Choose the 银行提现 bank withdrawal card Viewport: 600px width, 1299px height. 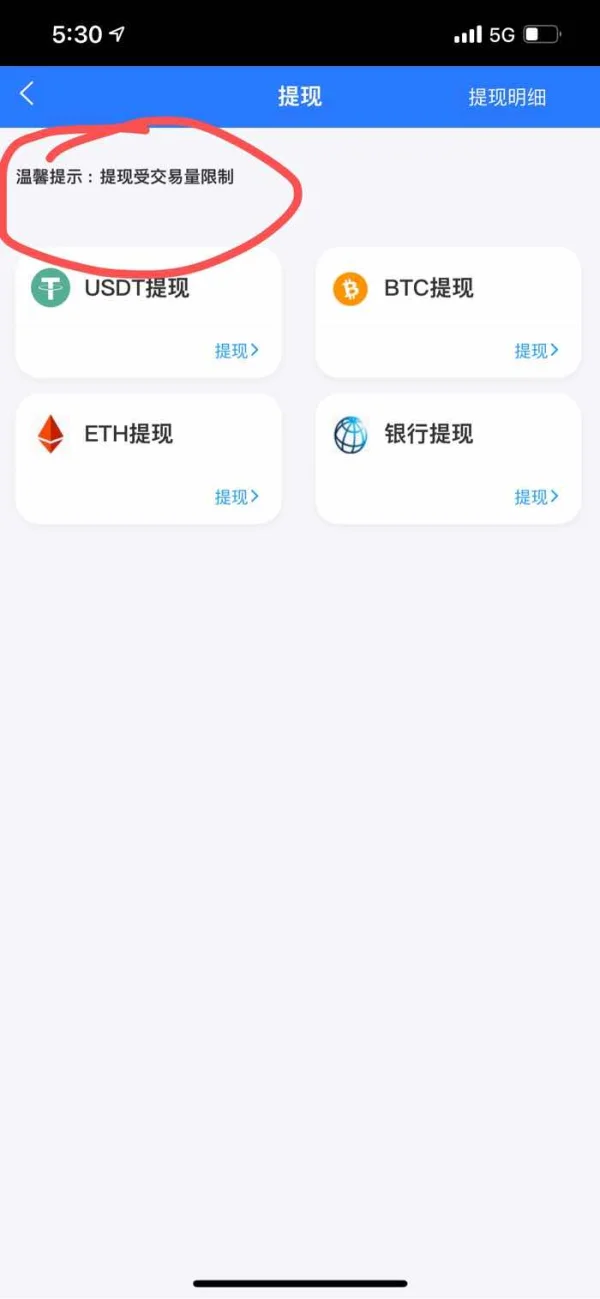coord(448,458)
